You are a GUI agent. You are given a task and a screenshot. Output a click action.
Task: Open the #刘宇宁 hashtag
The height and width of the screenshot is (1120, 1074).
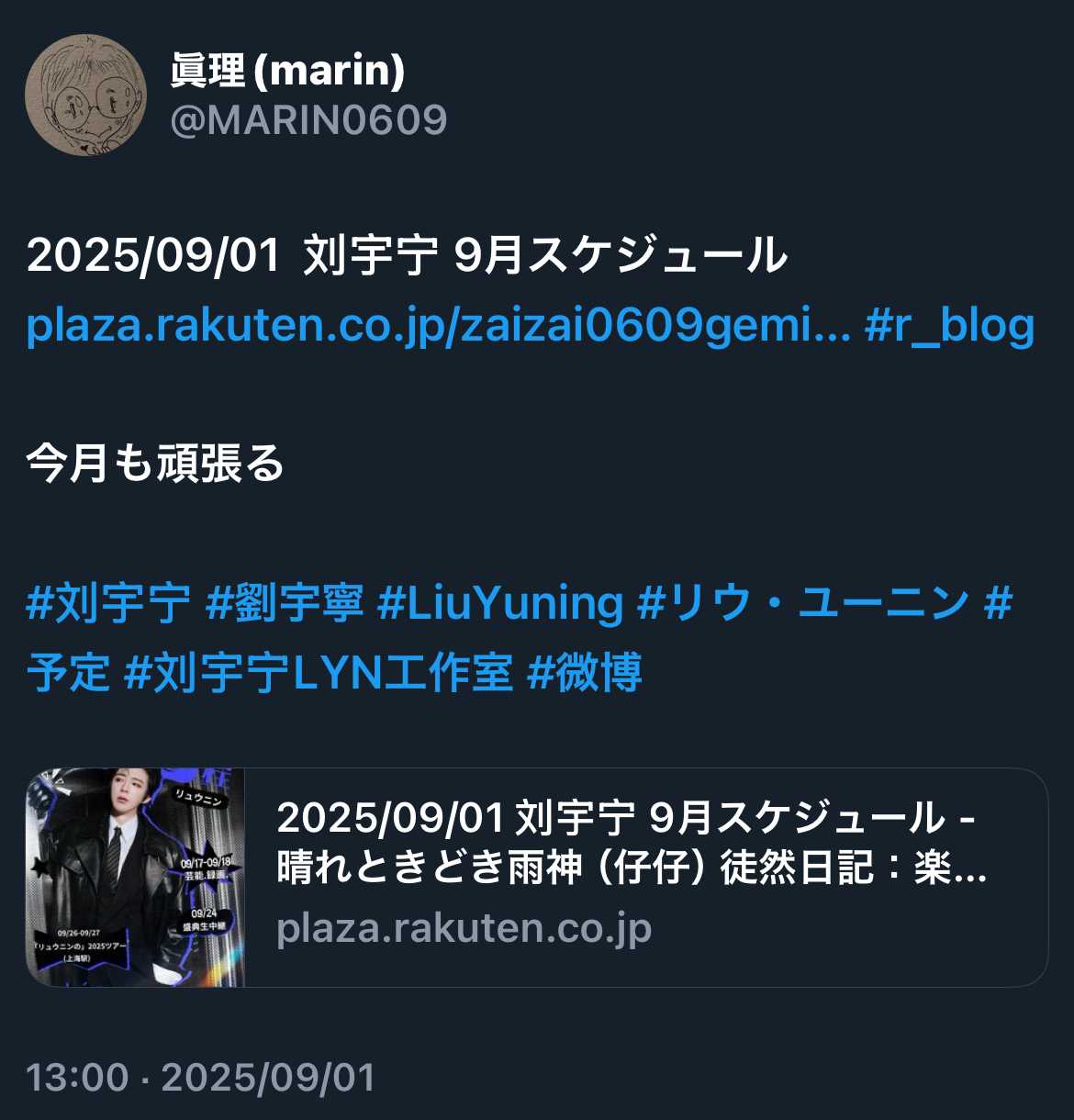pos(108,604)
